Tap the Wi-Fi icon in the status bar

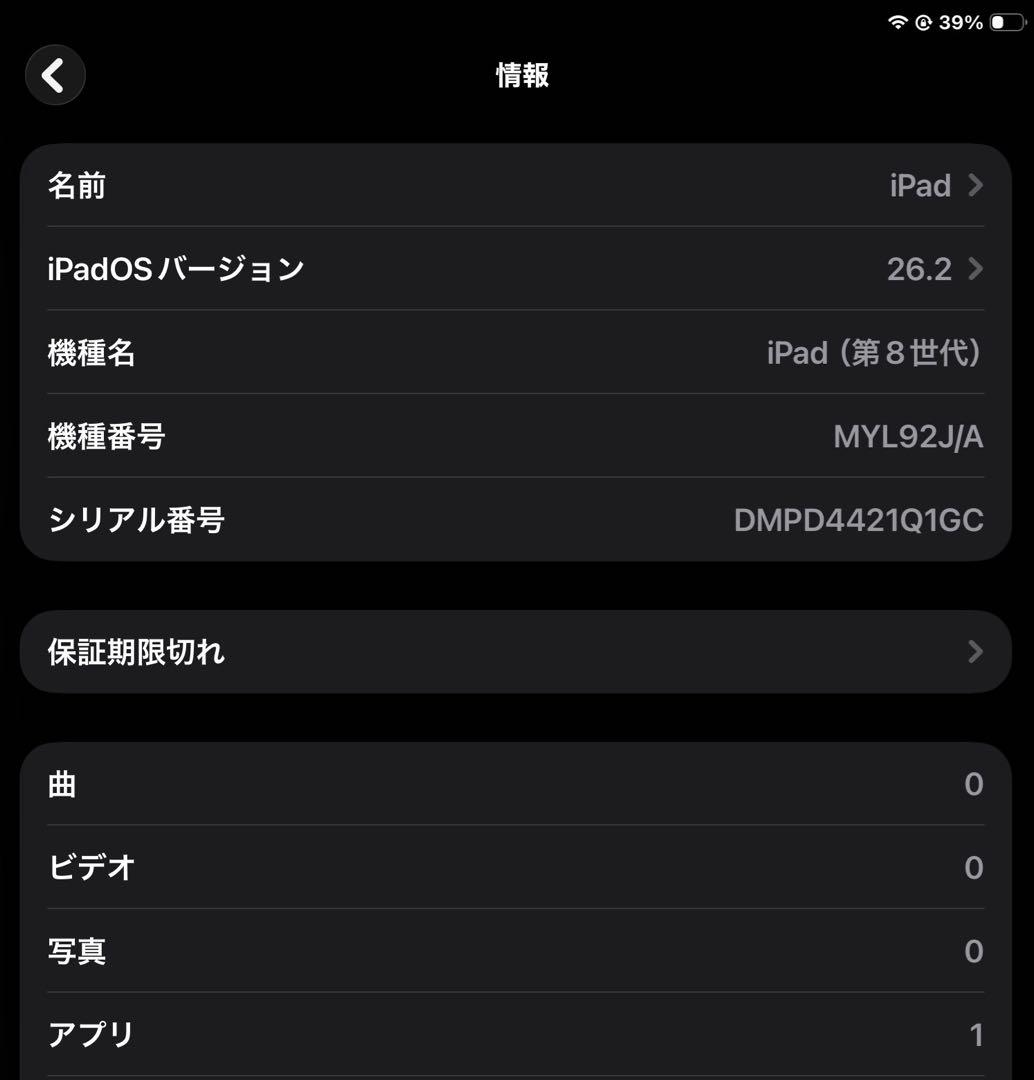(x=899, y=21)
